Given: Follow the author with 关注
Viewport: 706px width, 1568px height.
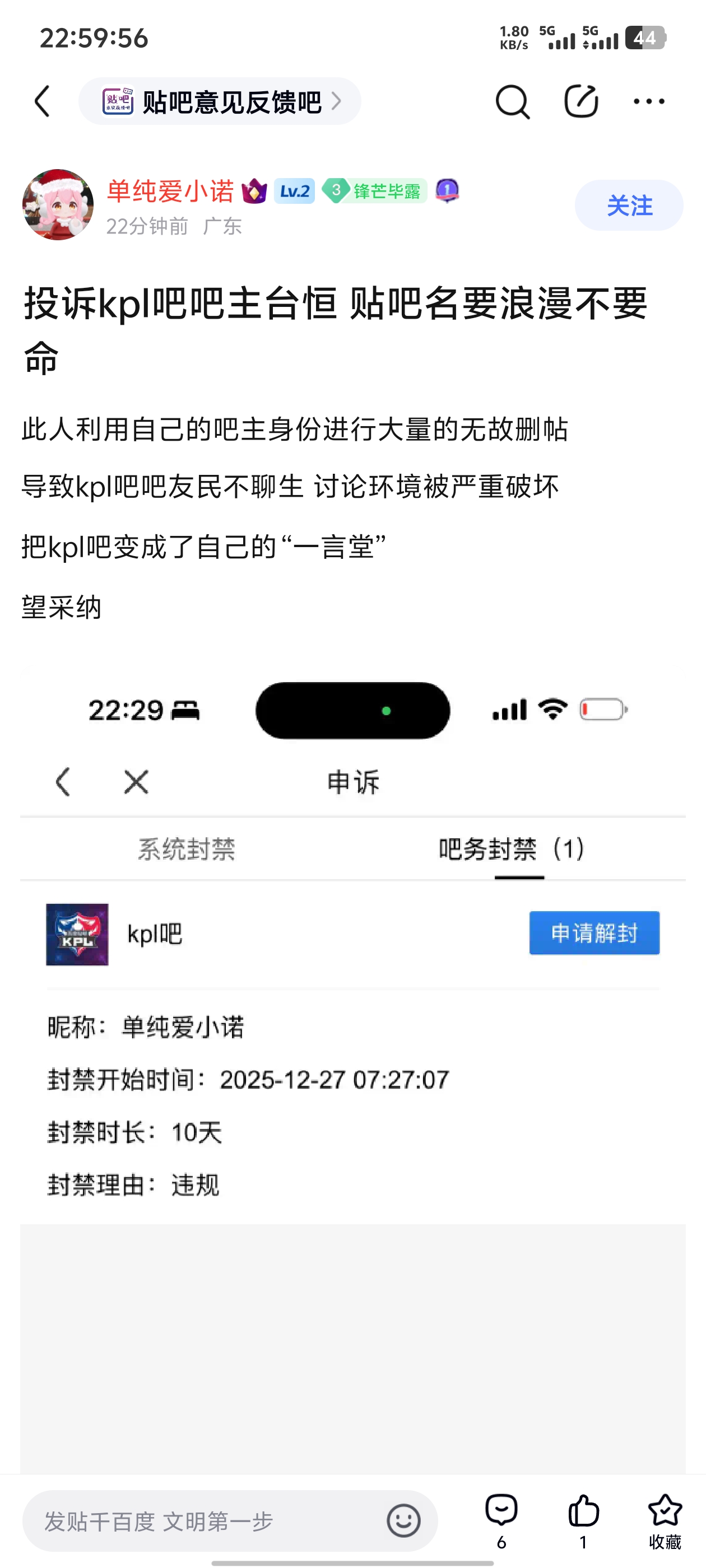Looking at the screenshot, I should tap(629, 206).
